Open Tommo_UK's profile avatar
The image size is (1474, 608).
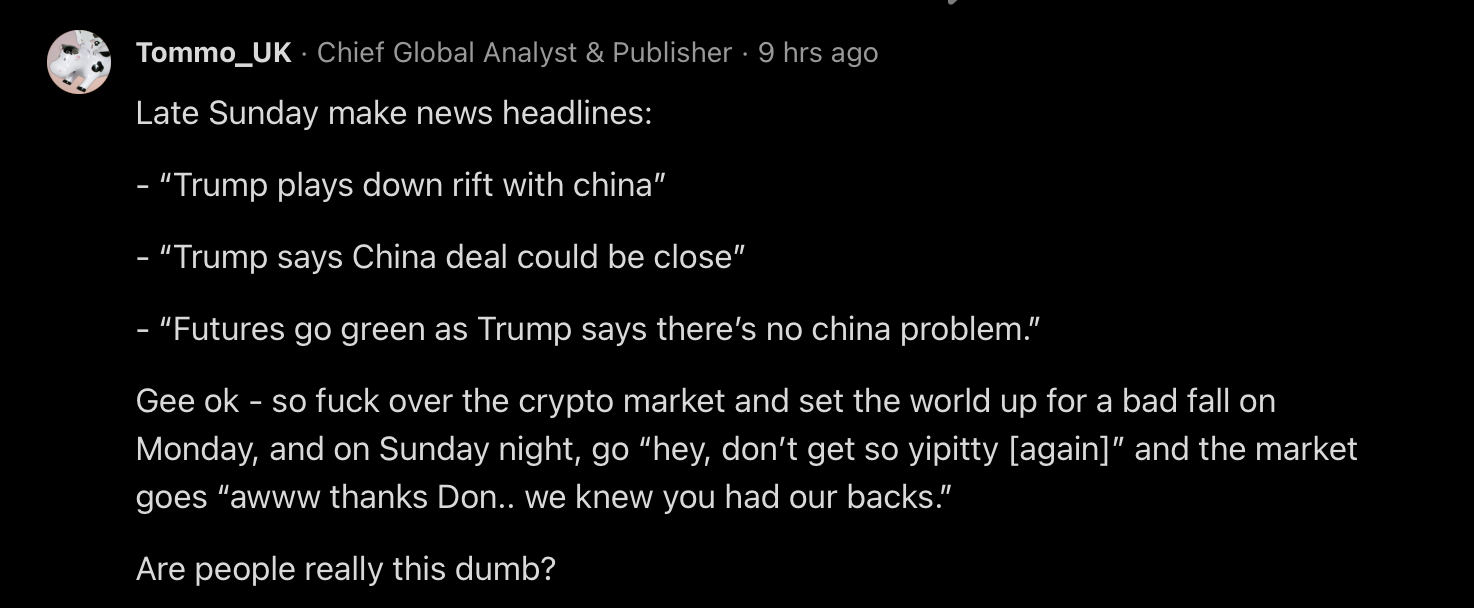point(79,62)
